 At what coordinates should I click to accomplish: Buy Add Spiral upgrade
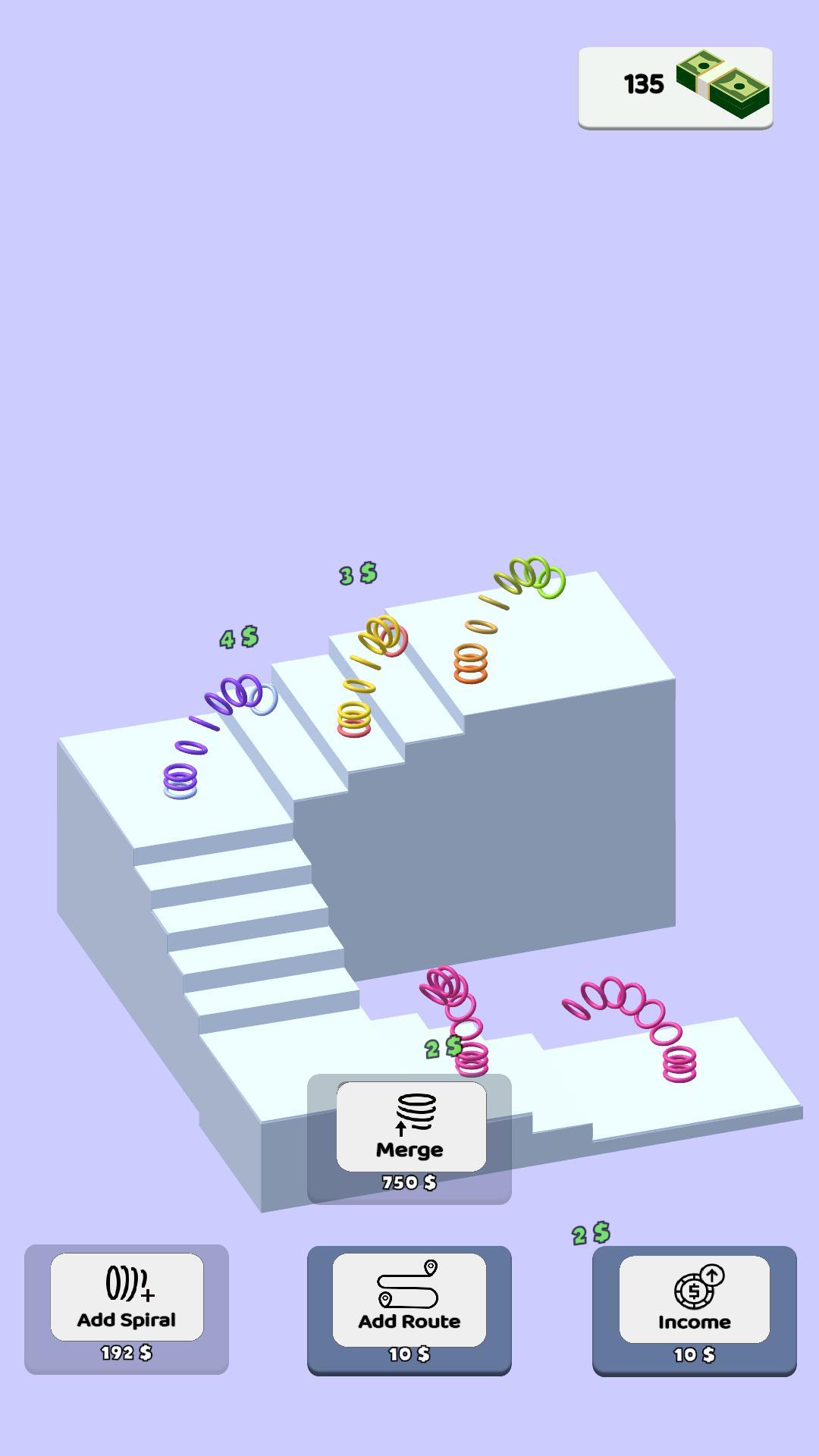127,1298
